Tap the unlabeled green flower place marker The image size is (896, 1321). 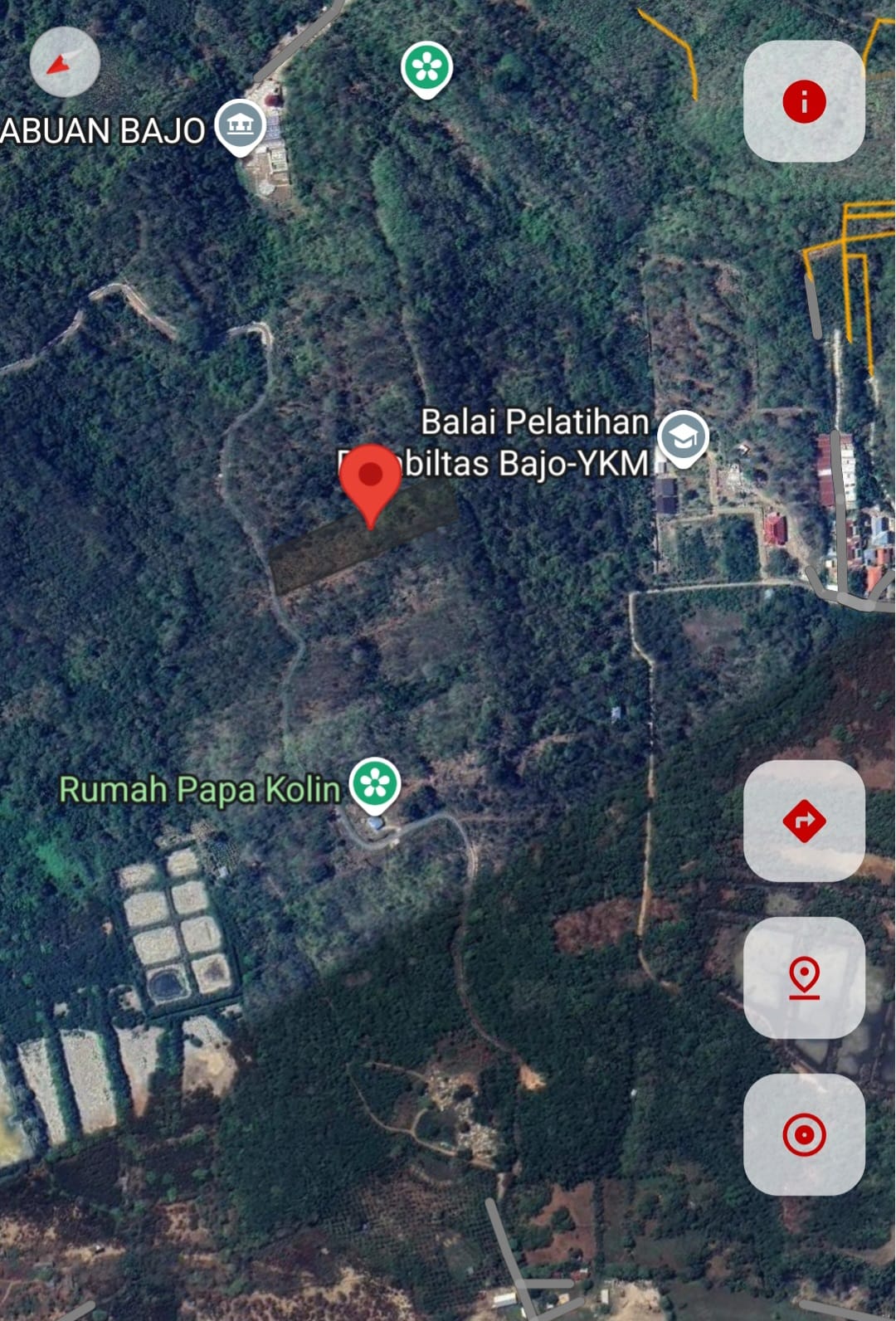tap(426, 67)
